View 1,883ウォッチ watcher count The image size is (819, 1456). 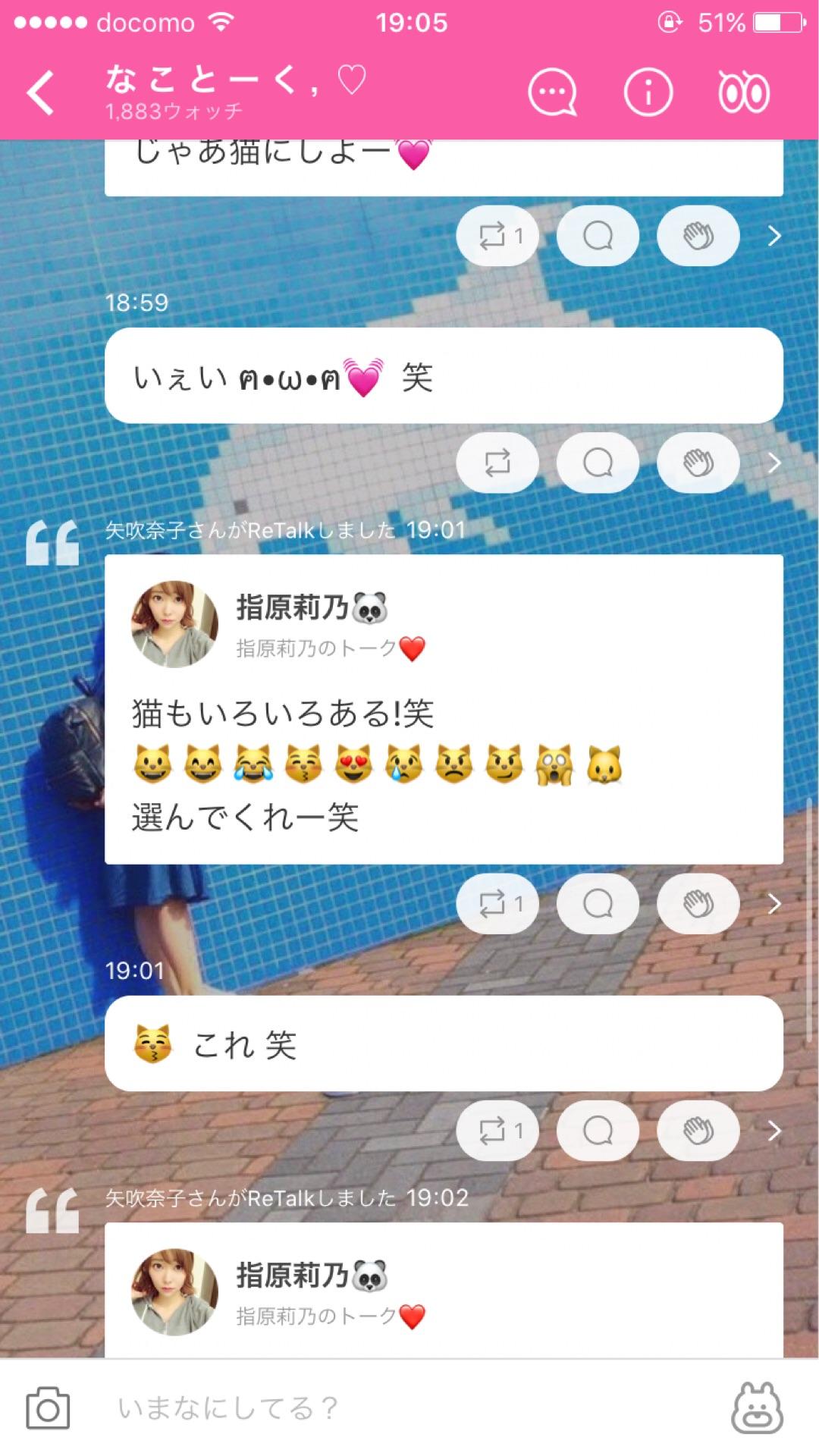tap(173, 110)
